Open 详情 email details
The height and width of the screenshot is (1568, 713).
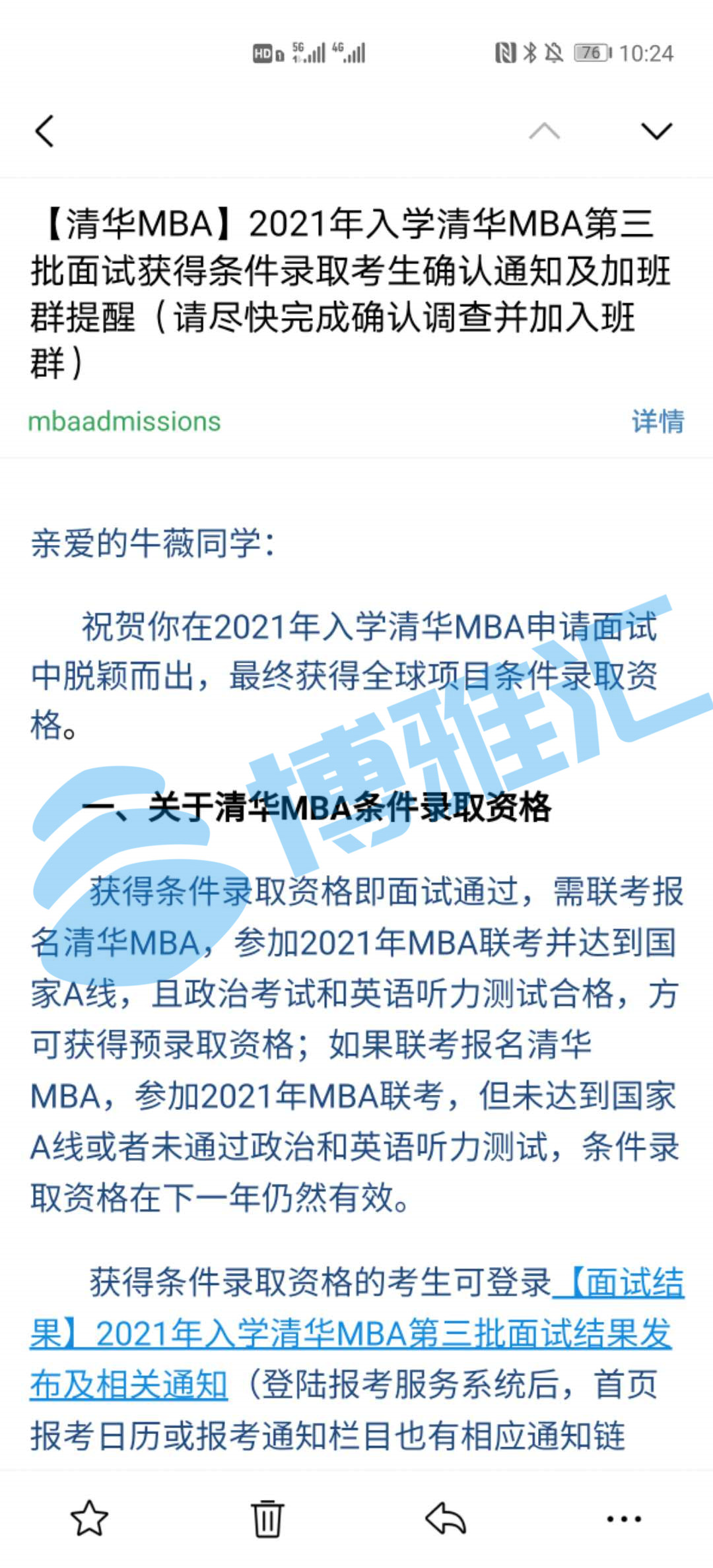[658, 421]
